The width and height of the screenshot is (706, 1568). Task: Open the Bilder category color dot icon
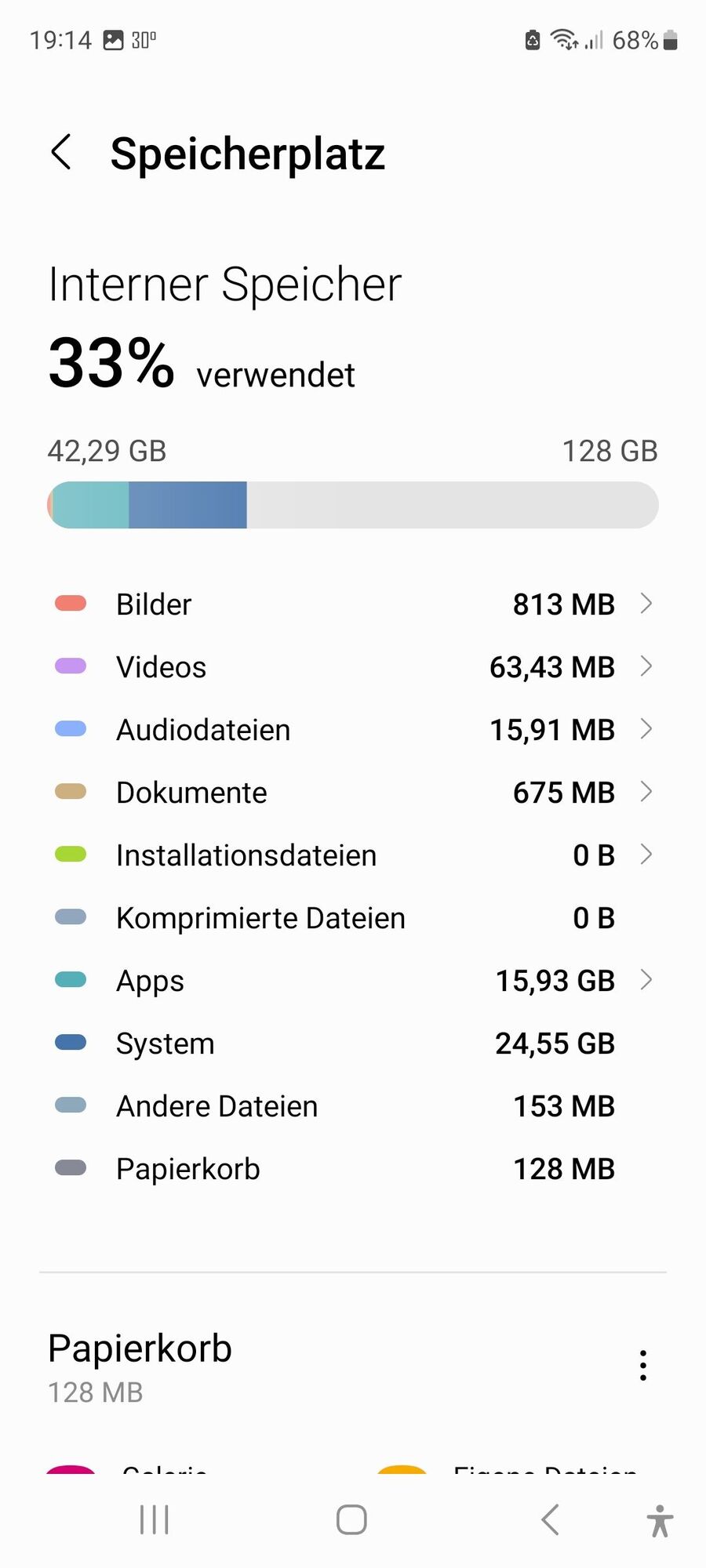71,604
